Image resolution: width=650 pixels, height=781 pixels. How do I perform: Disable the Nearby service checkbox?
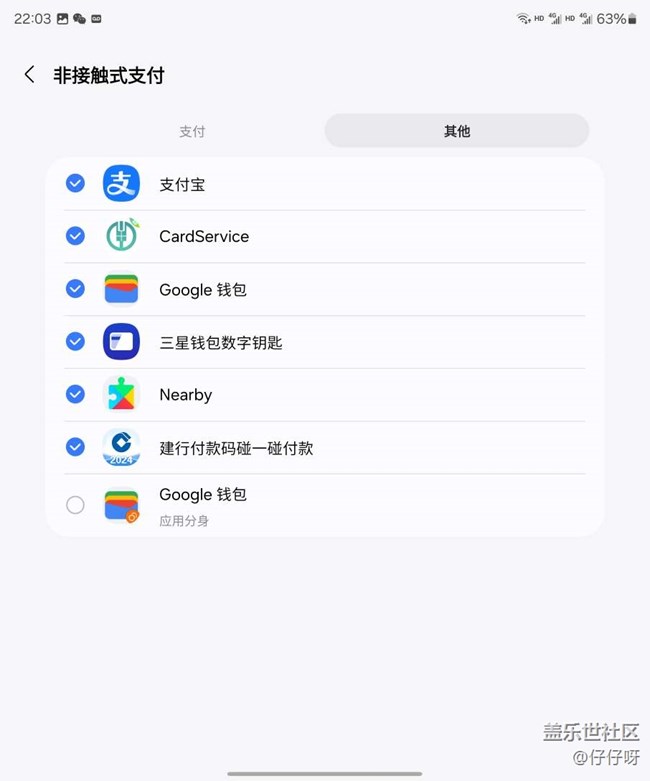pyautogui.click(x=75, y=394)
